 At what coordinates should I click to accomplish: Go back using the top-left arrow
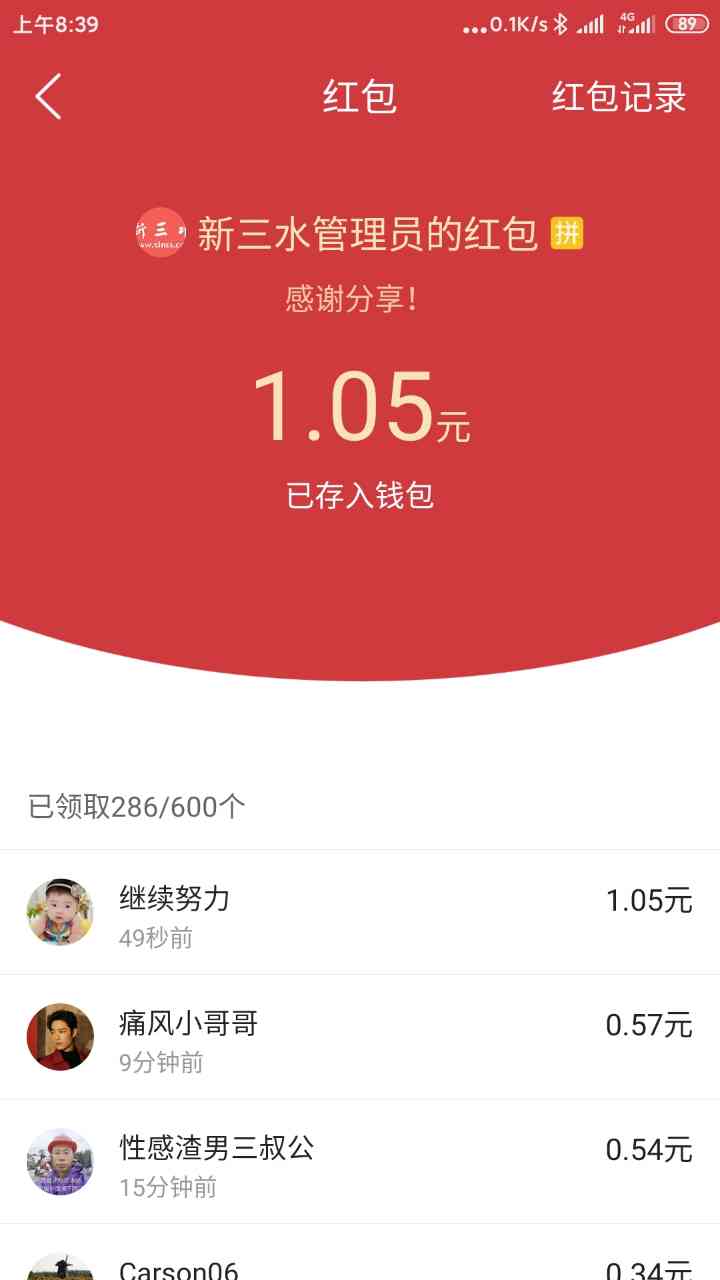point(48,97)
